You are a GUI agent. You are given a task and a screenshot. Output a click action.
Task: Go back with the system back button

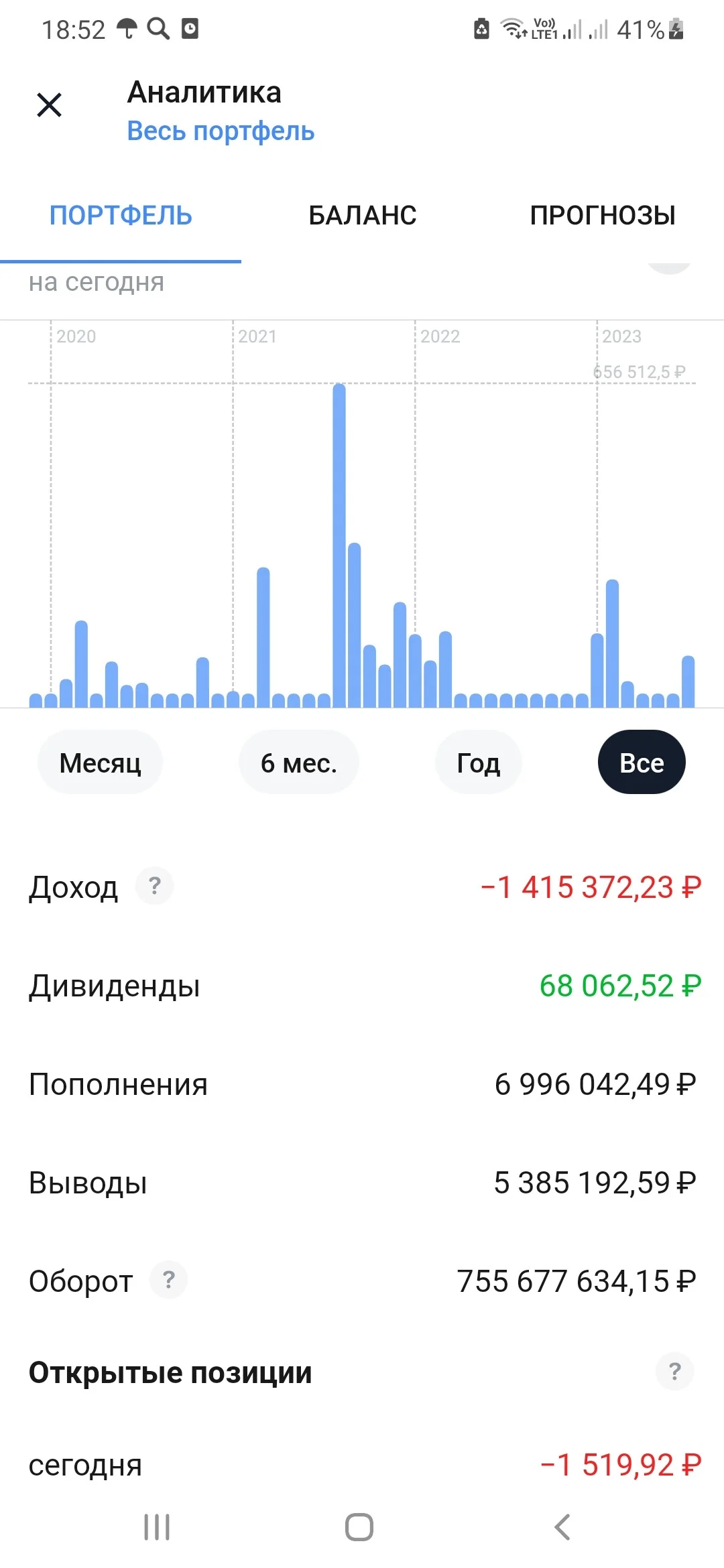562,1527
